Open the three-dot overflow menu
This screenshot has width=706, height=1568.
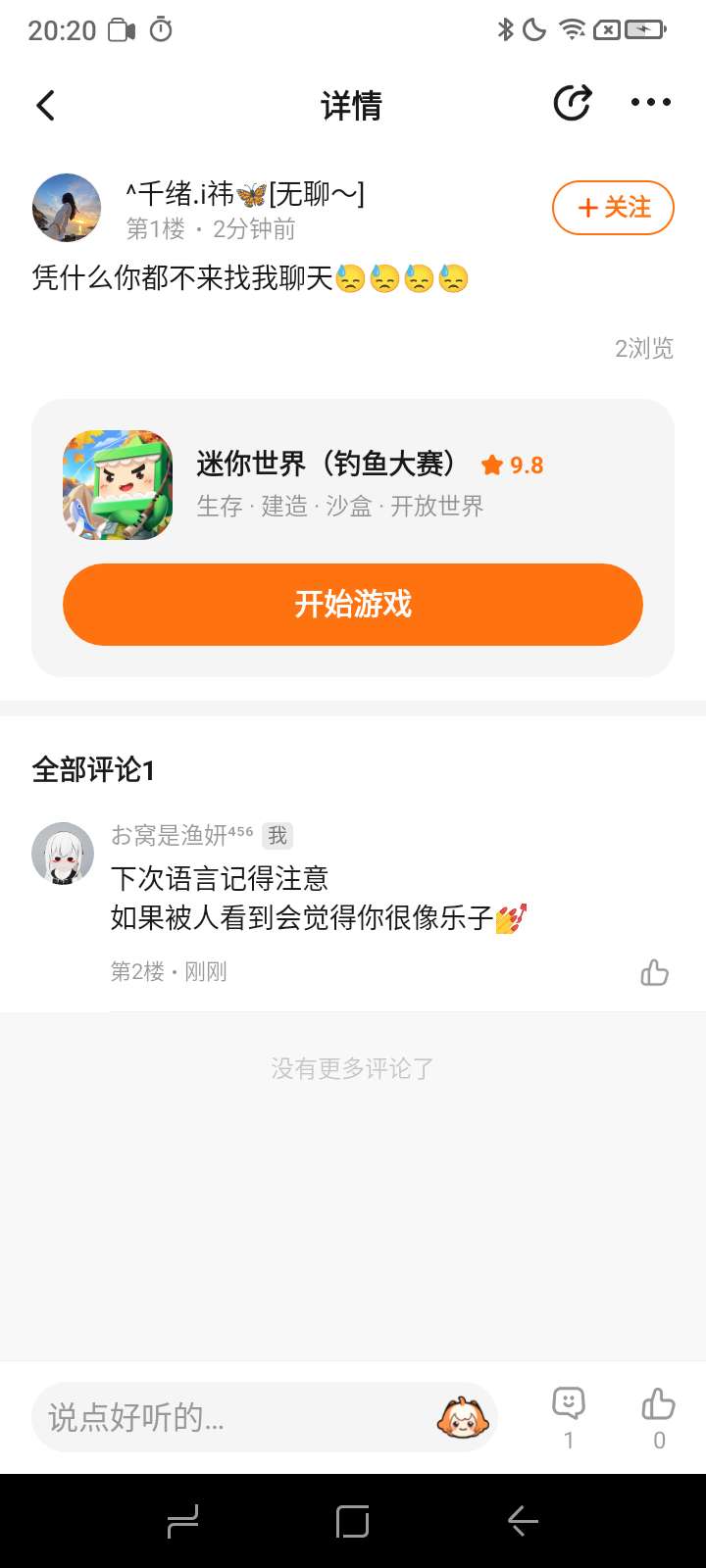650,103
